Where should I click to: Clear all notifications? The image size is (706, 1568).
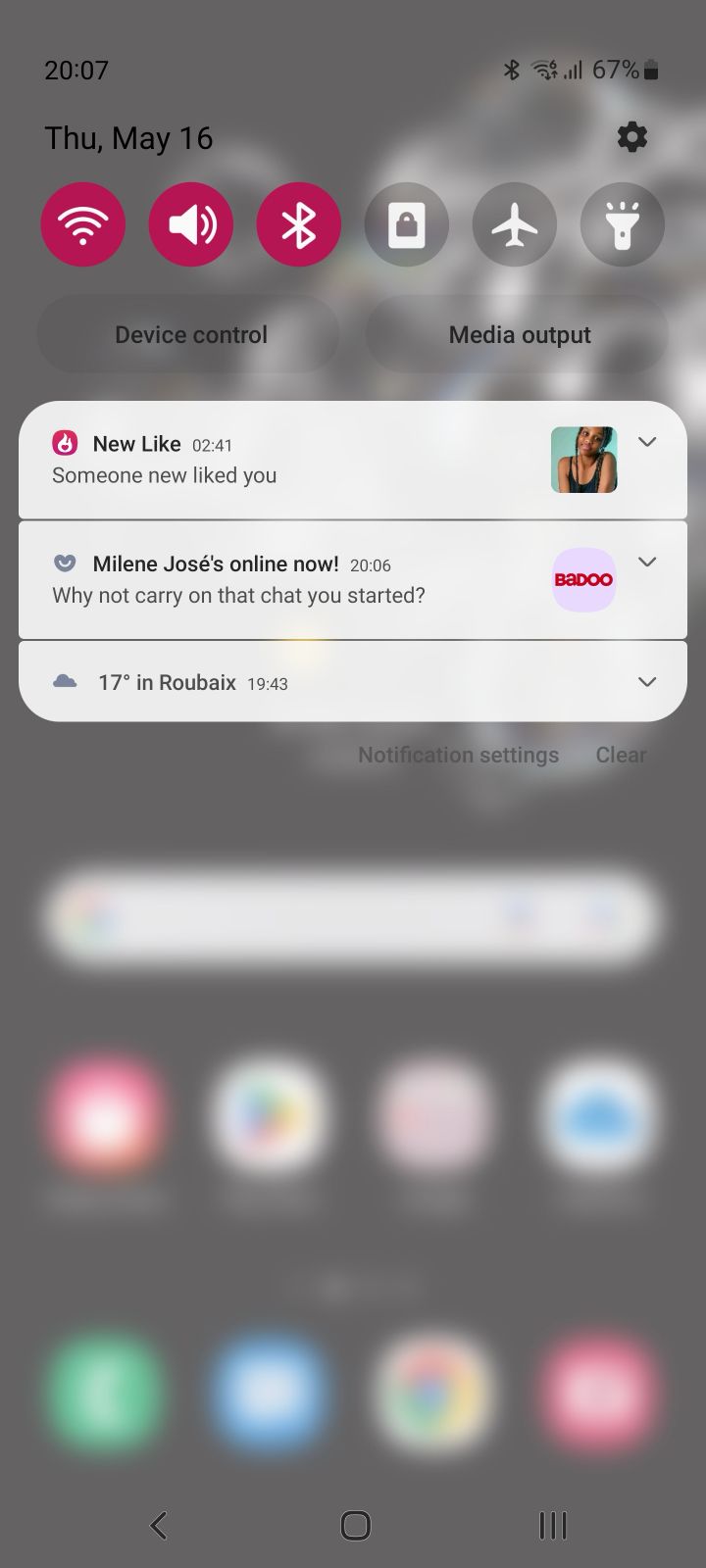tap(621, 755)
